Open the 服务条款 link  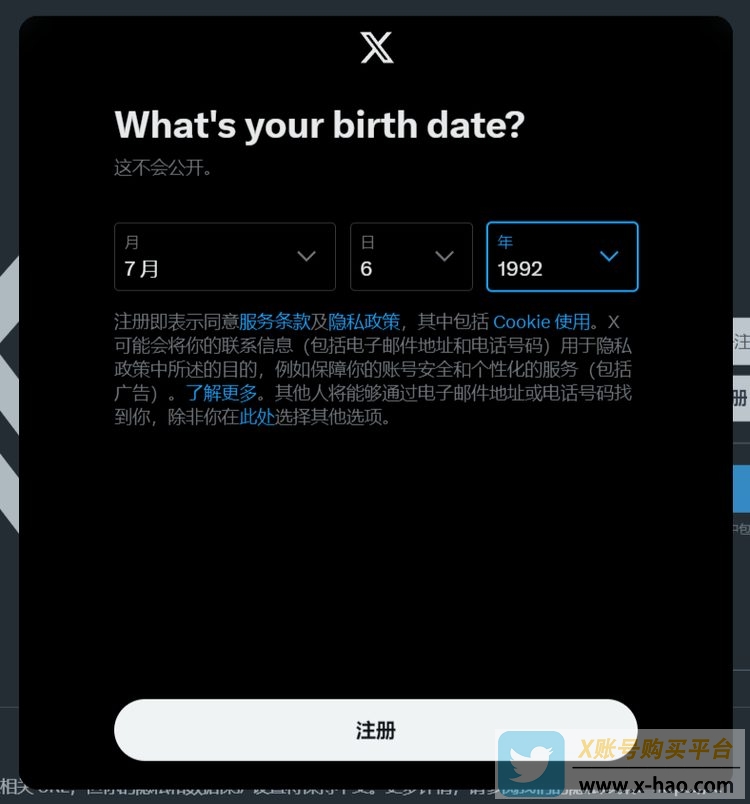(274, 322)
